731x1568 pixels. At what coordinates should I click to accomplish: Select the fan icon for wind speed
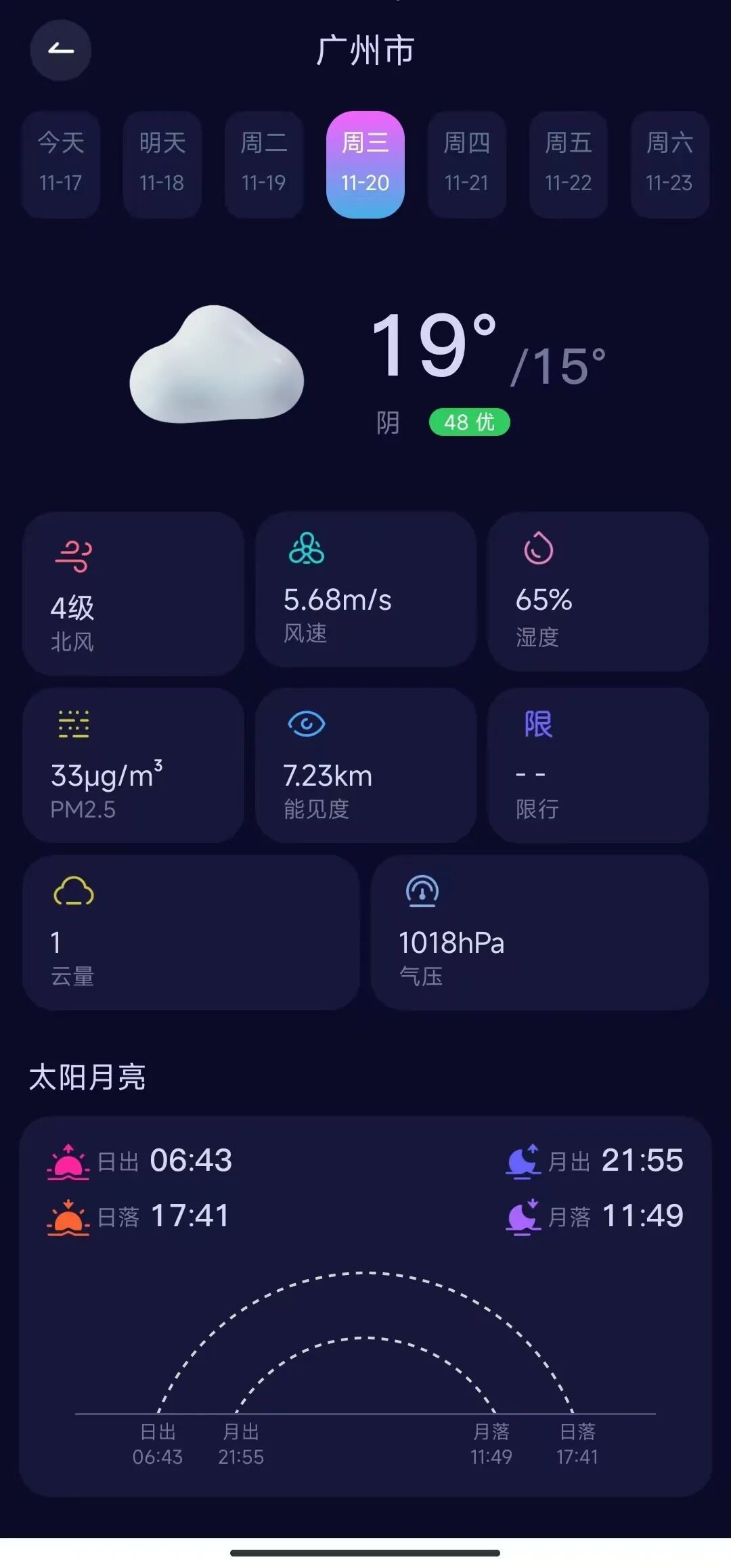click(x=306, y=550)
